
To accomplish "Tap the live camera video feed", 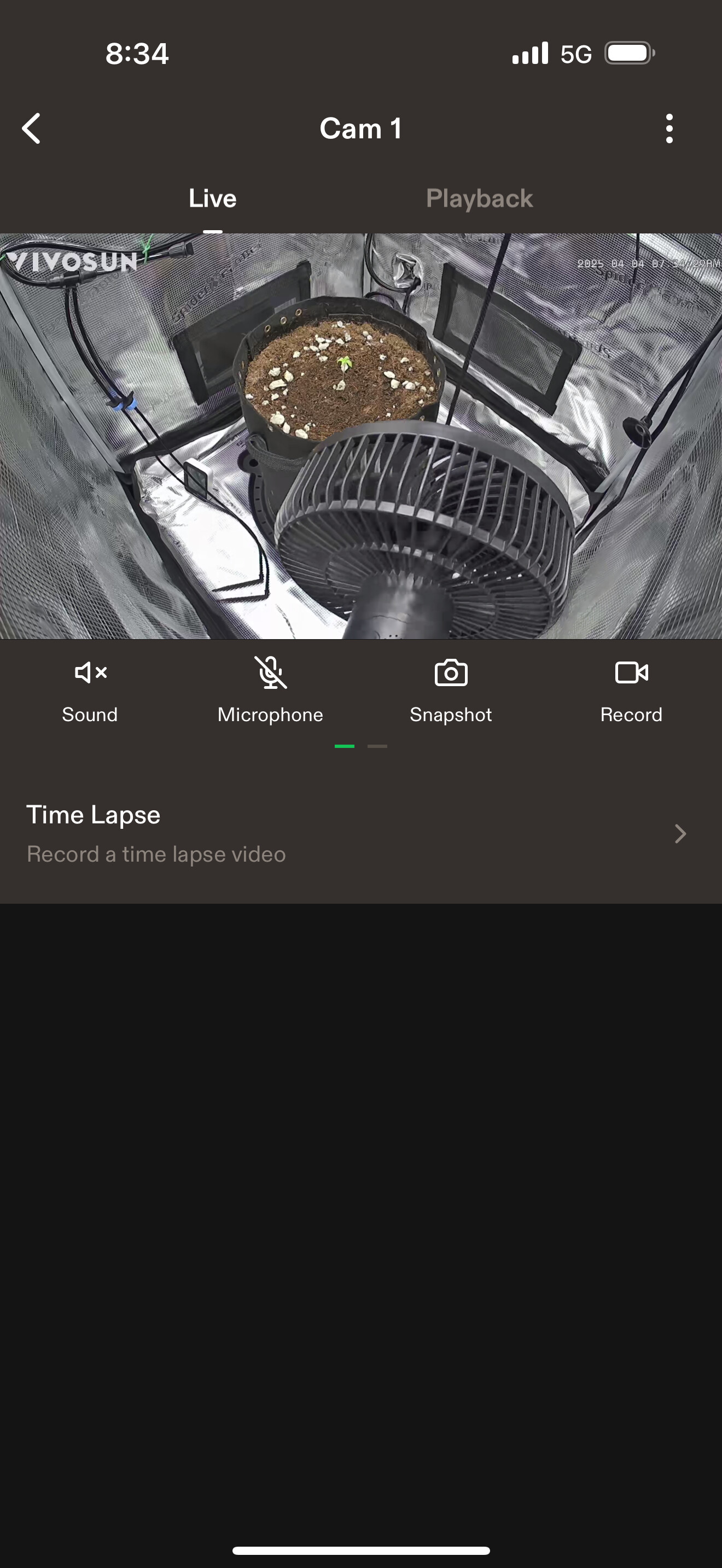I will coord(361,436).
